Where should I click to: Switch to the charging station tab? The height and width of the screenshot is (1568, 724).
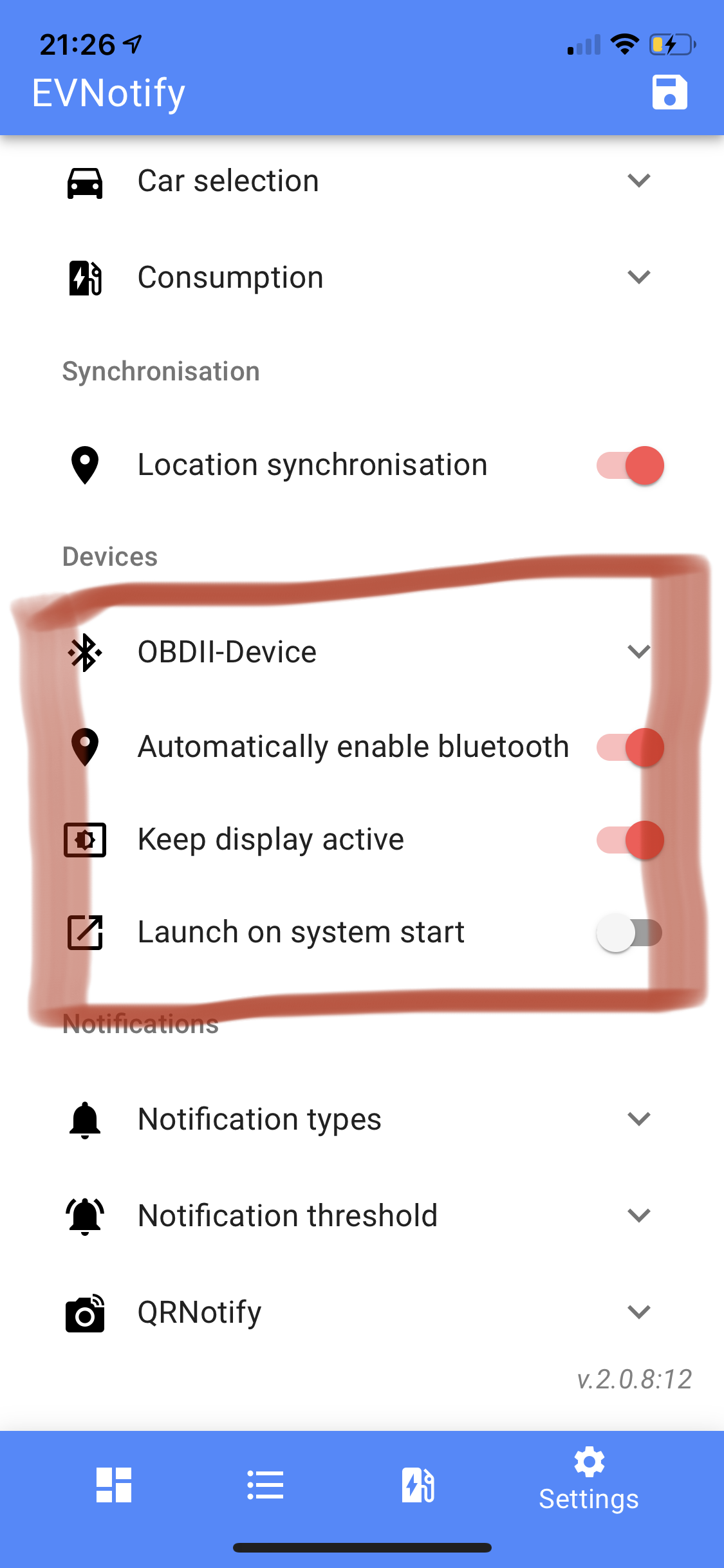(x=418, y=1485)
